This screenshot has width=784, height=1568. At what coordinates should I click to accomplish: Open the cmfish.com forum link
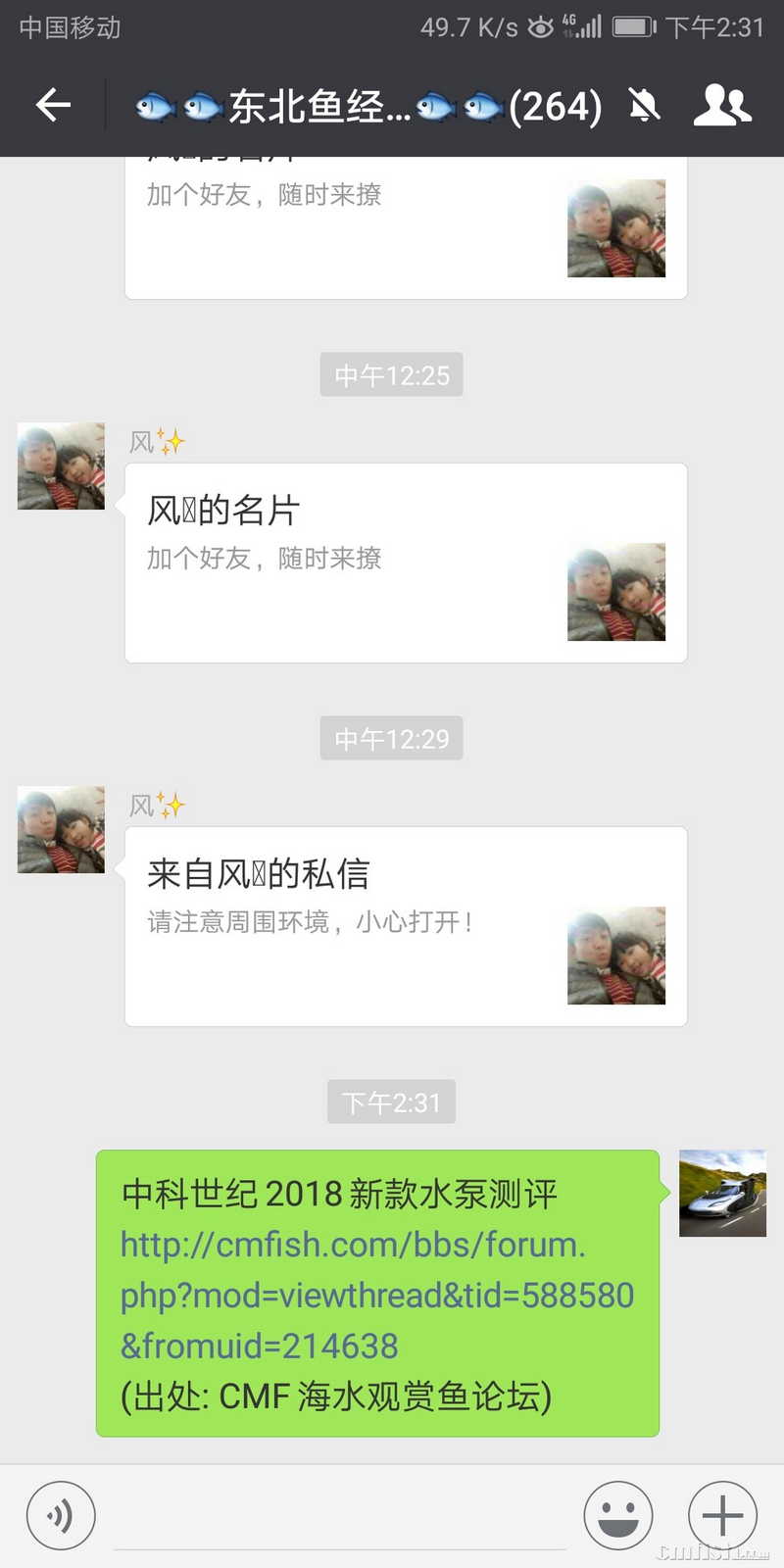pos(376,1295)
